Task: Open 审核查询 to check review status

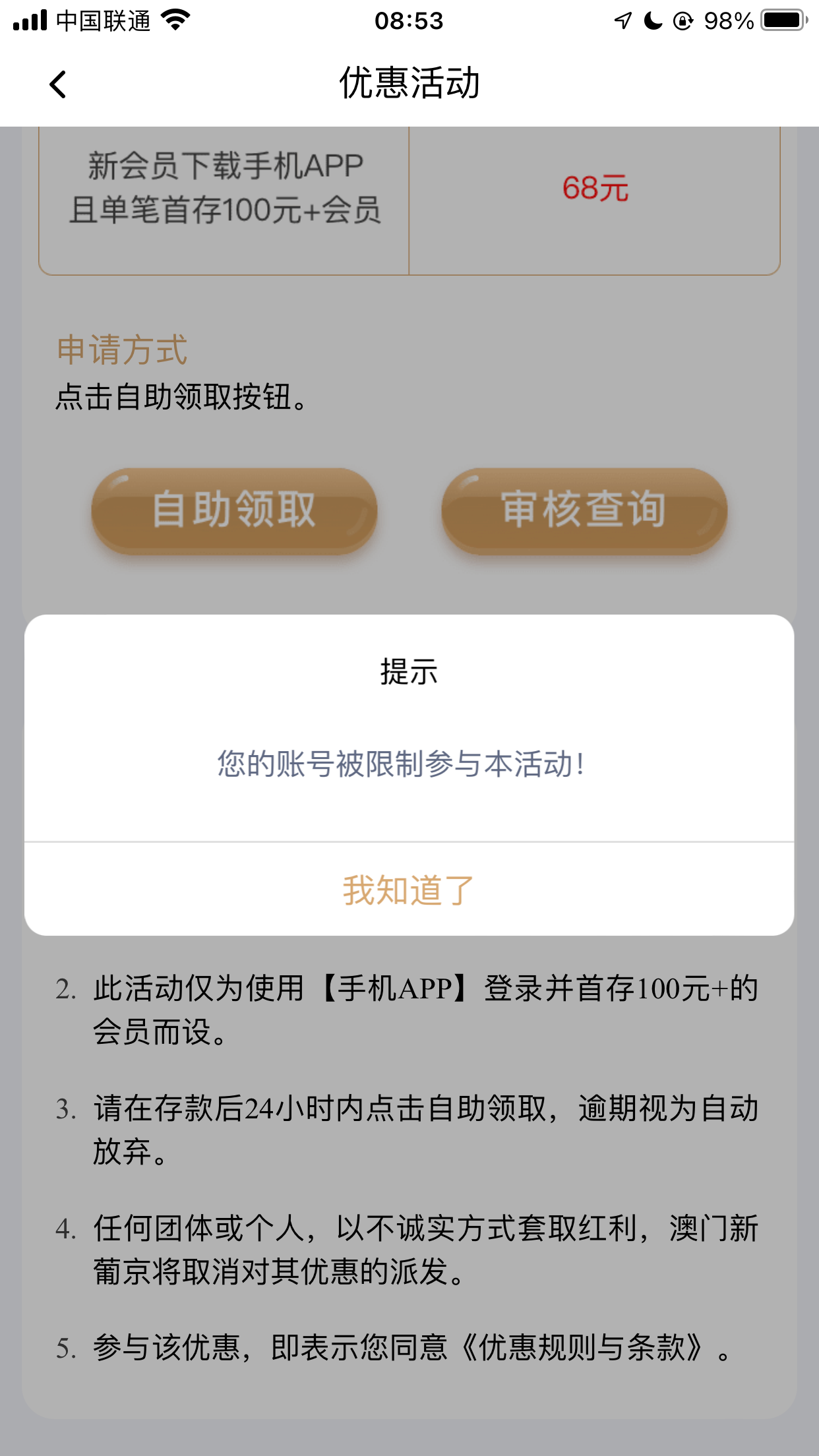Action: (584, 510)
